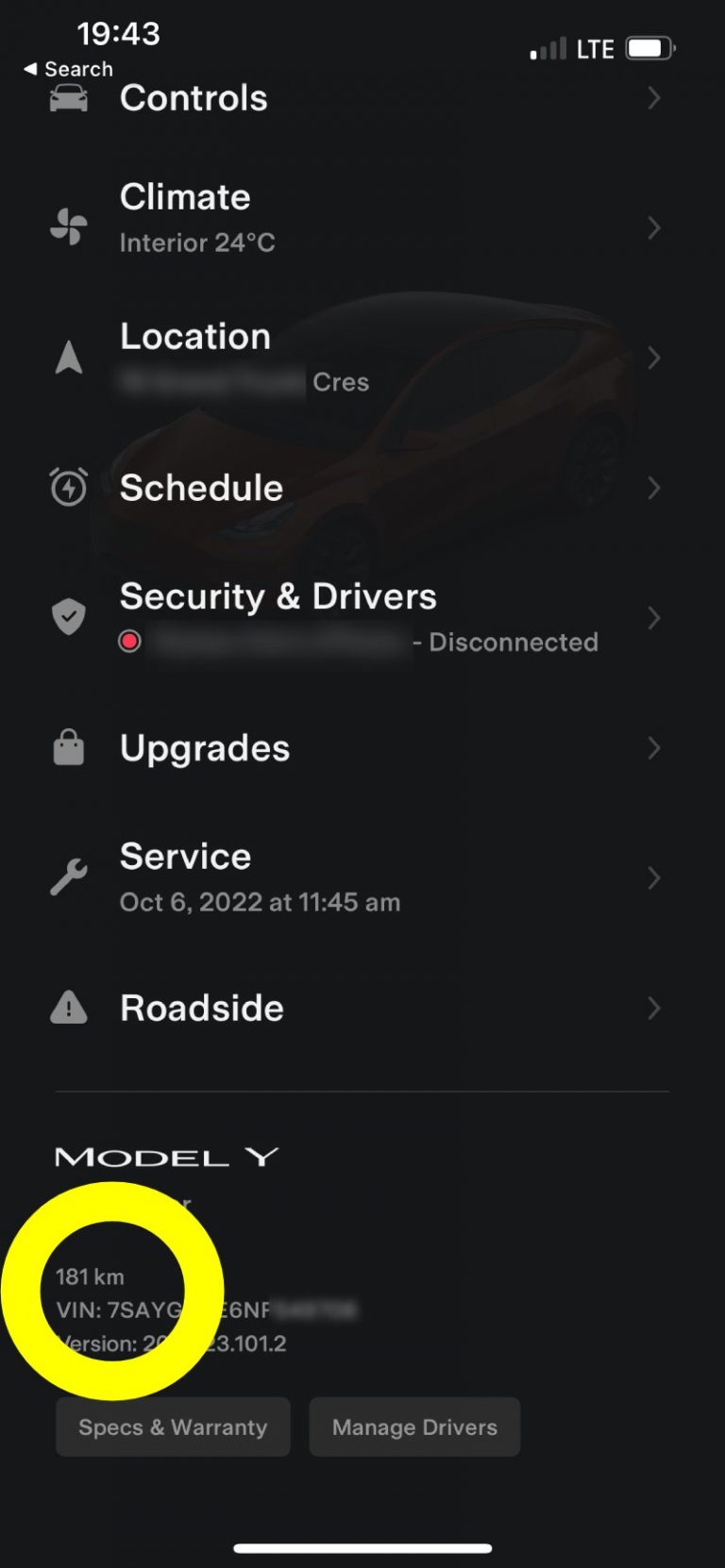This screenshot has height=1568, width=725.
Task: Tap the Security shield icon
Action: tap(67, 617)
